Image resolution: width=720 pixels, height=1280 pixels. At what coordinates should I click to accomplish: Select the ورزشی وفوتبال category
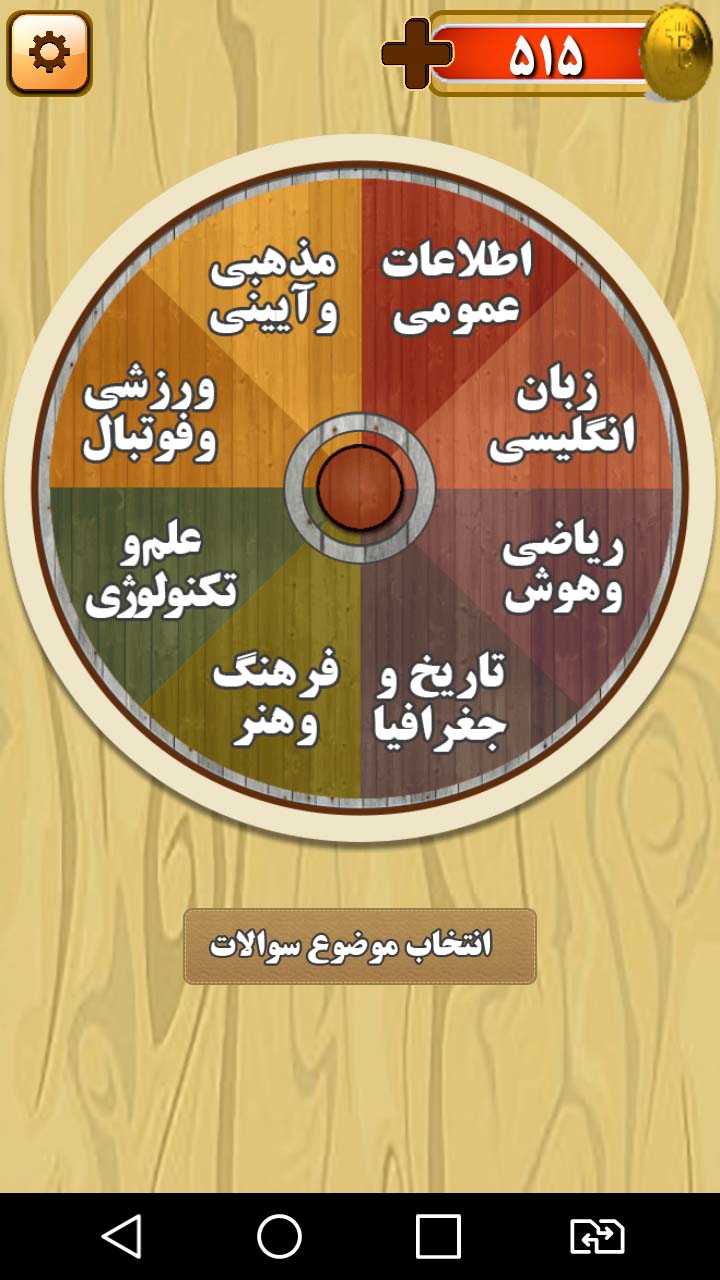(x=150, y=419)
